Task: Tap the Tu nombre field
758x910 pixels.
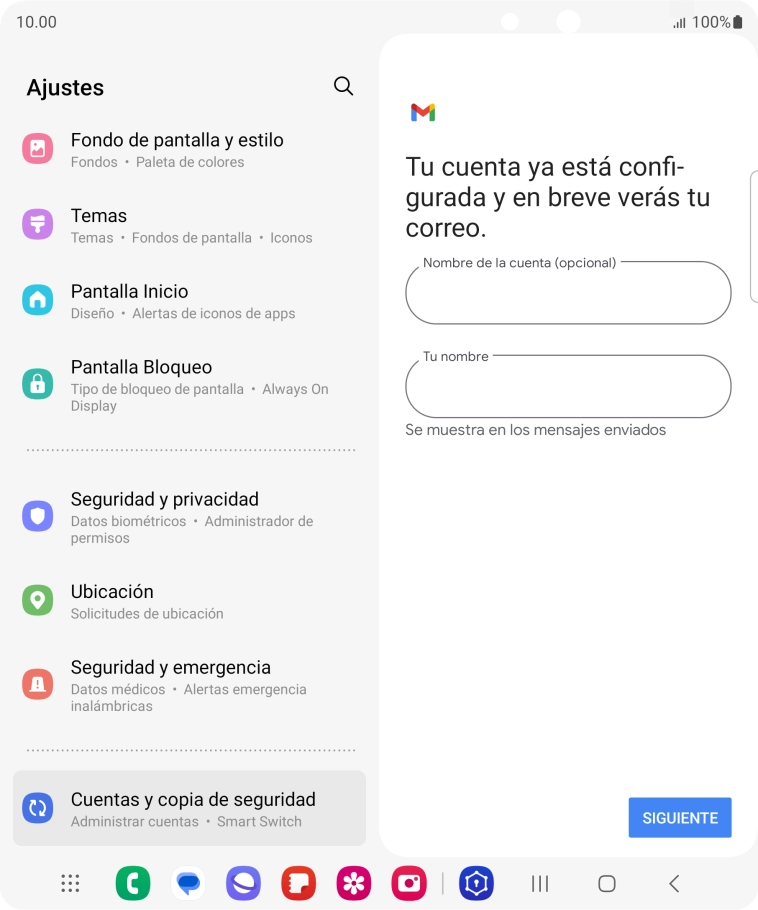Action: (x=568, y=387)
